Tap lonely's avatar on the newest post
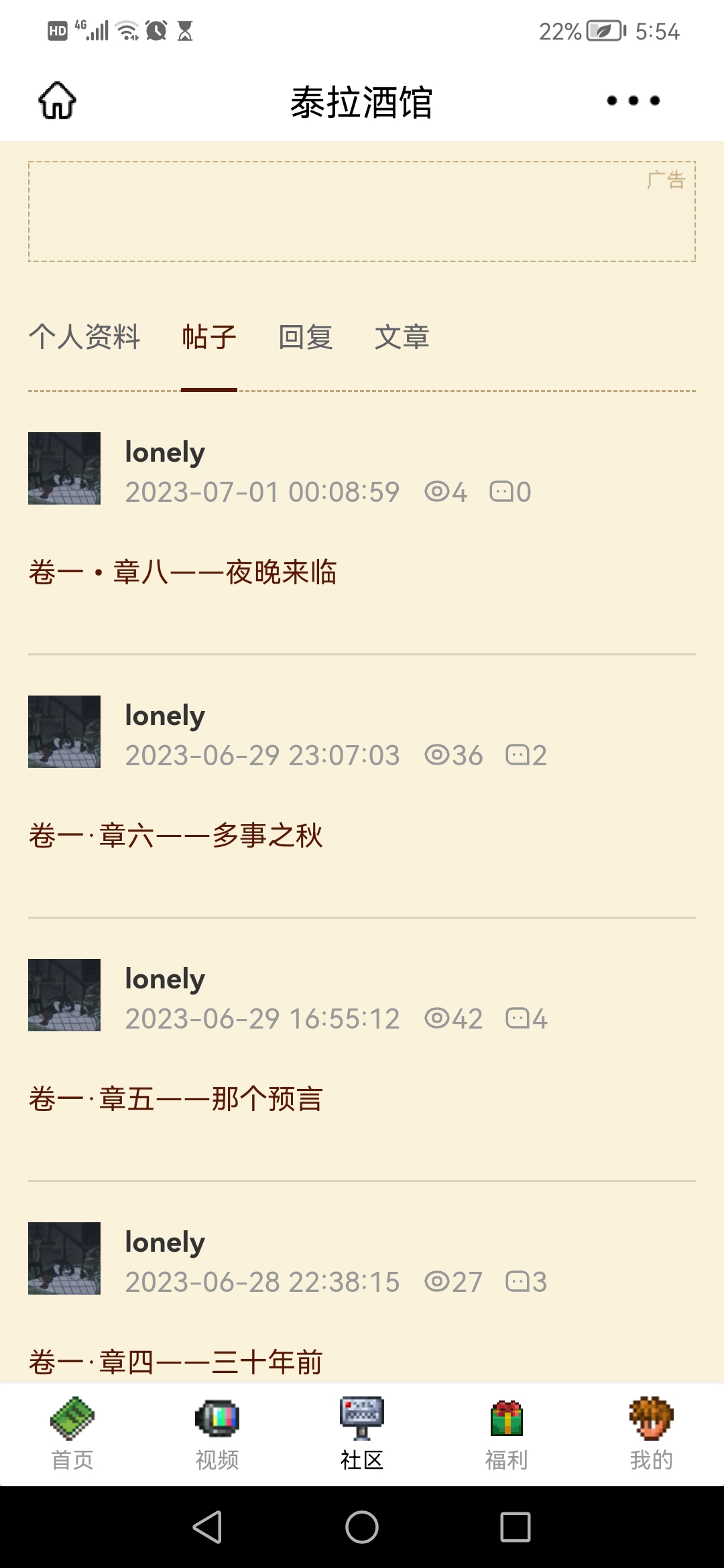Image resolution: width=724 pixels, height=1568 pixels. pos(64,469)
